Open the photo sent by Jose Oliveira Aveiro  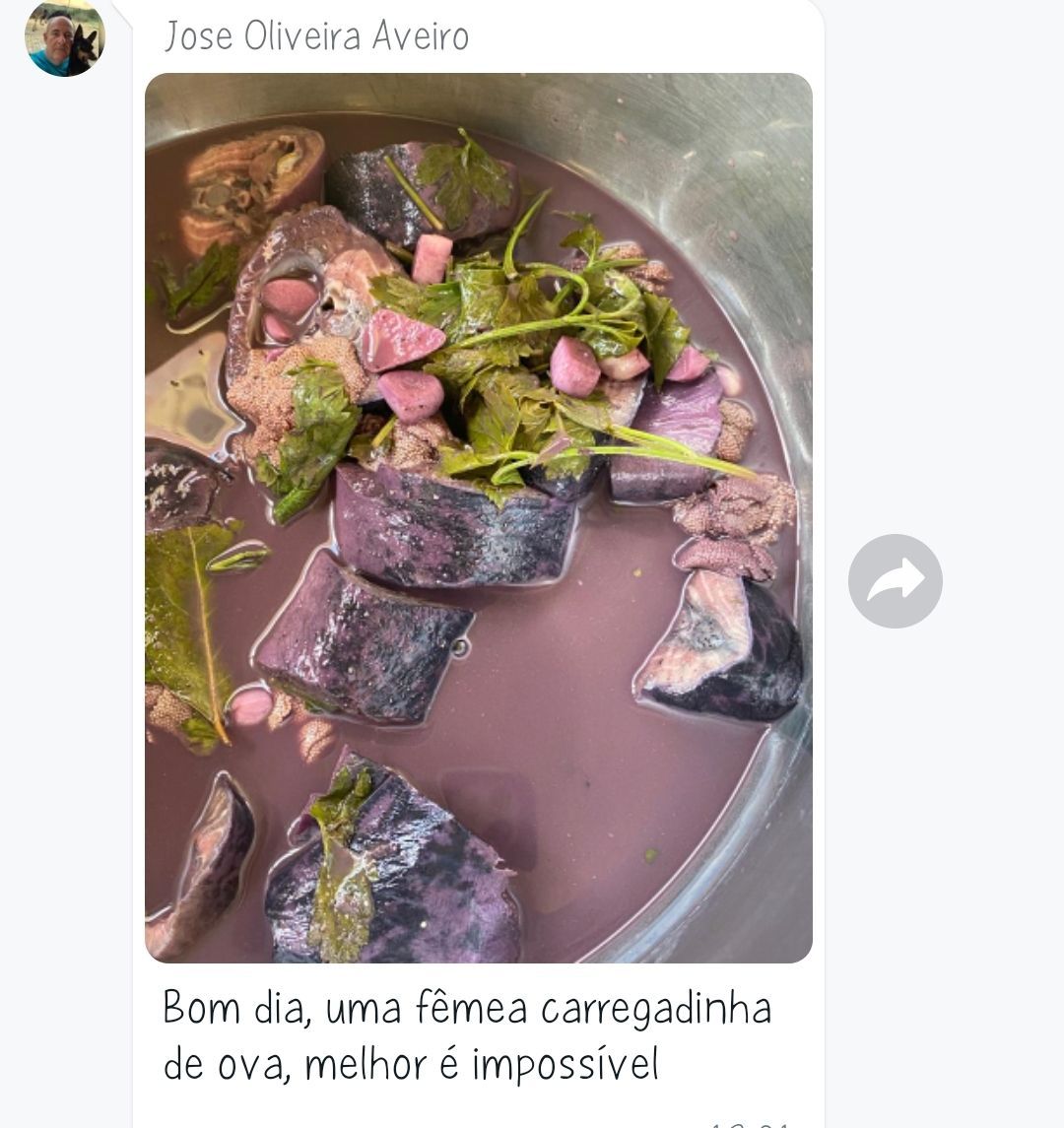[x=479, y=518]
